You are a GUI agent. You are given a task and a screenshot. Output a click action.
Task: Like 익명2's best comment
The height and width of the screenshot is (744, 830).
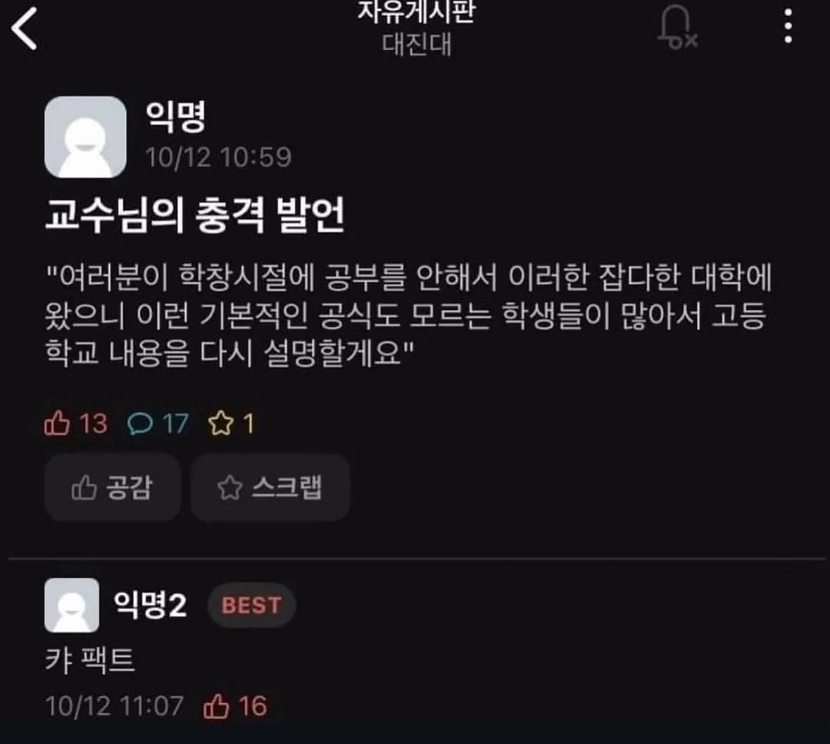pos(218,706)
